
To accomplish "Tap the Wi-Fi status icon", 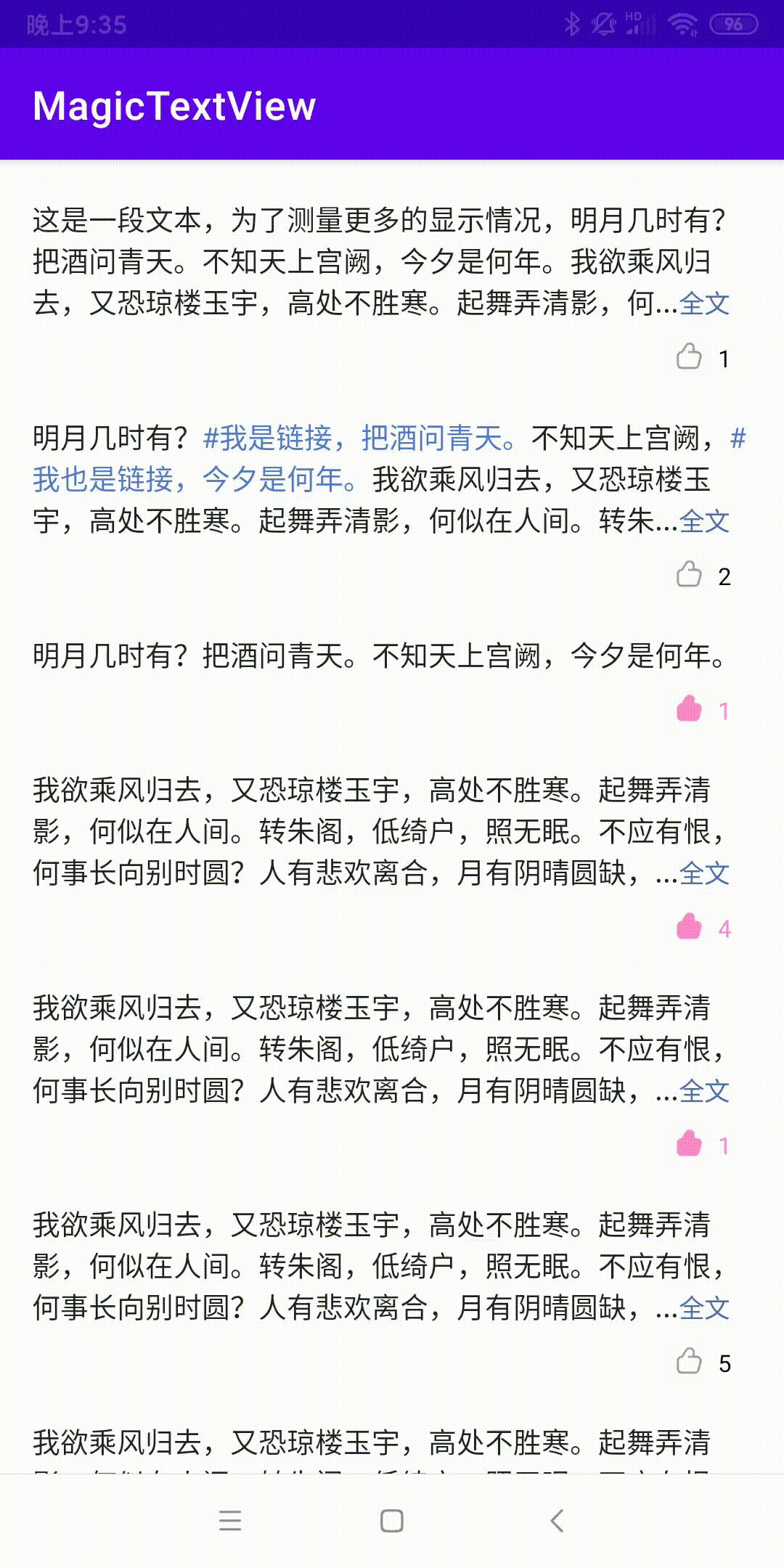I will [683, 23].
